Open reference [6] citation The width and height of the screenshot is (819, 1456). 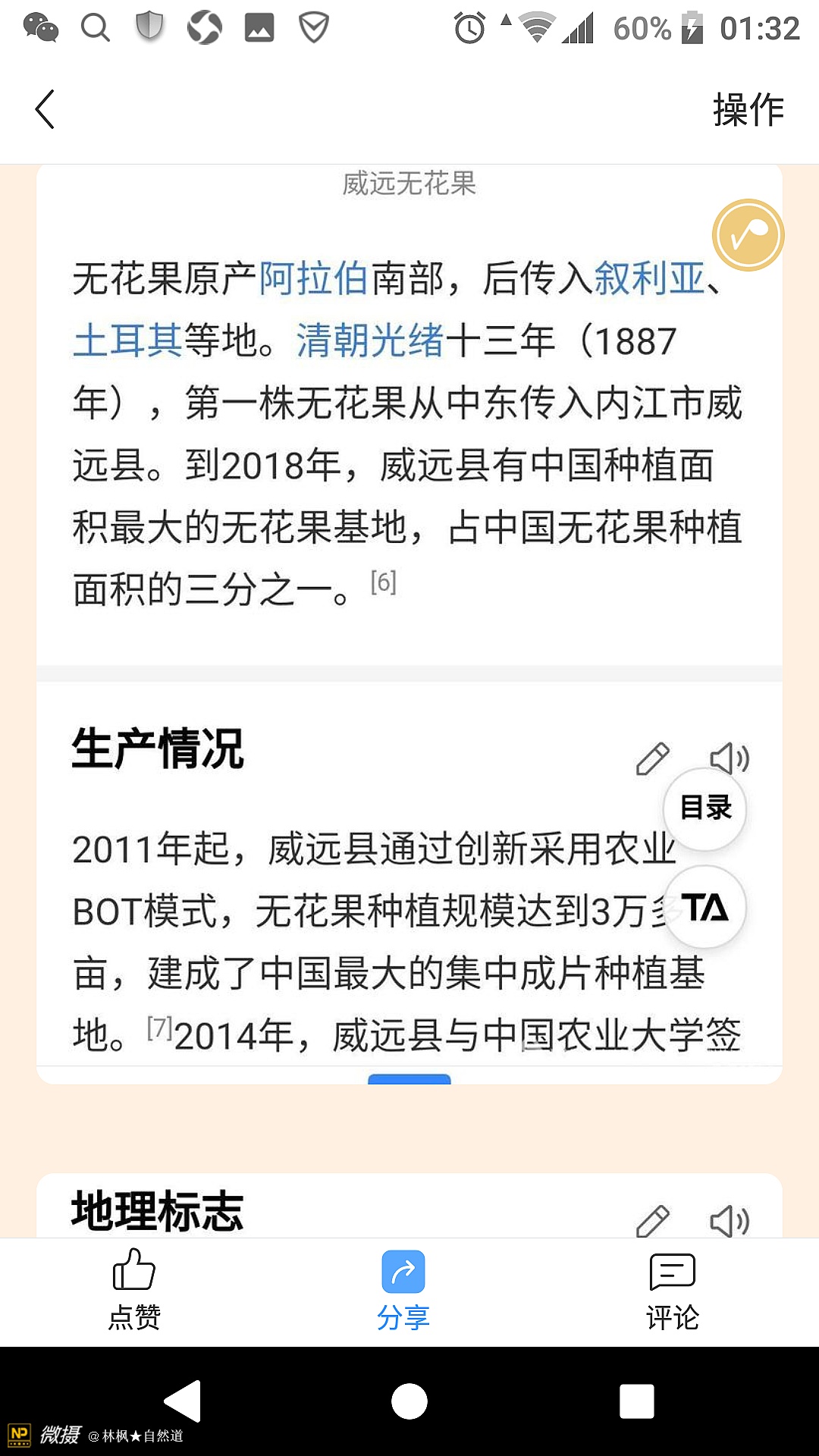click(x=384, y=582)
